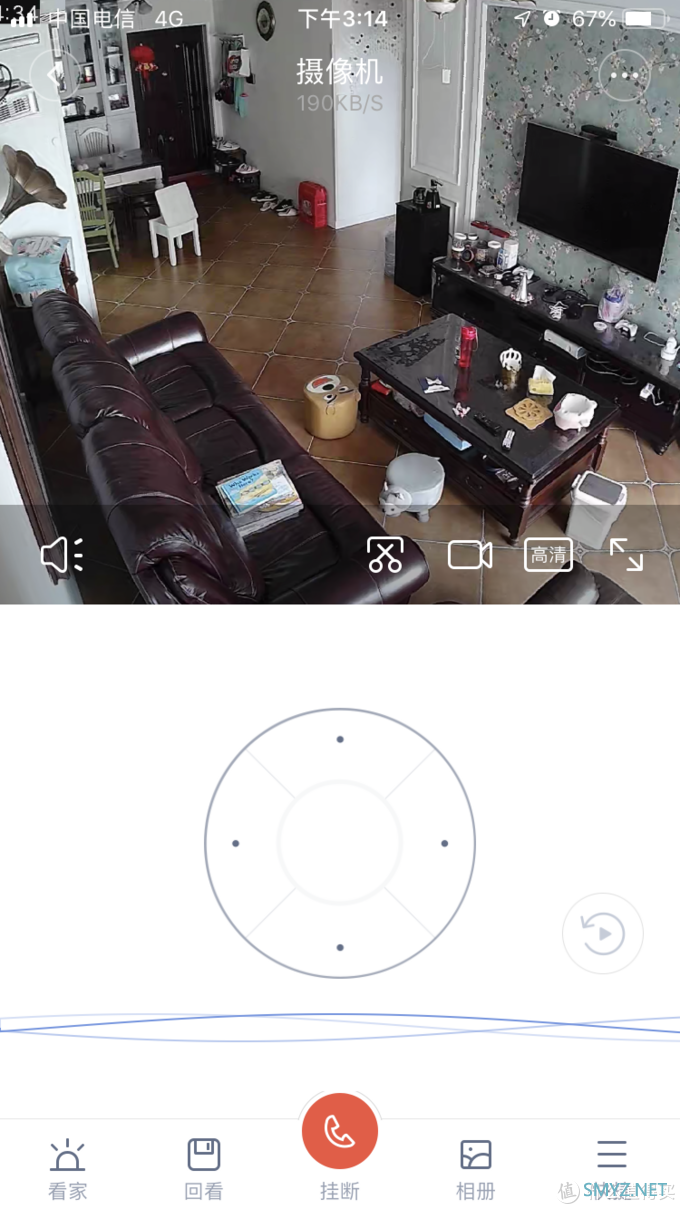Image resolution: width=680 pixels, height=1209 pixels.
Task: Tilt the camera down with the dial
Action: (x=340, y=946)
